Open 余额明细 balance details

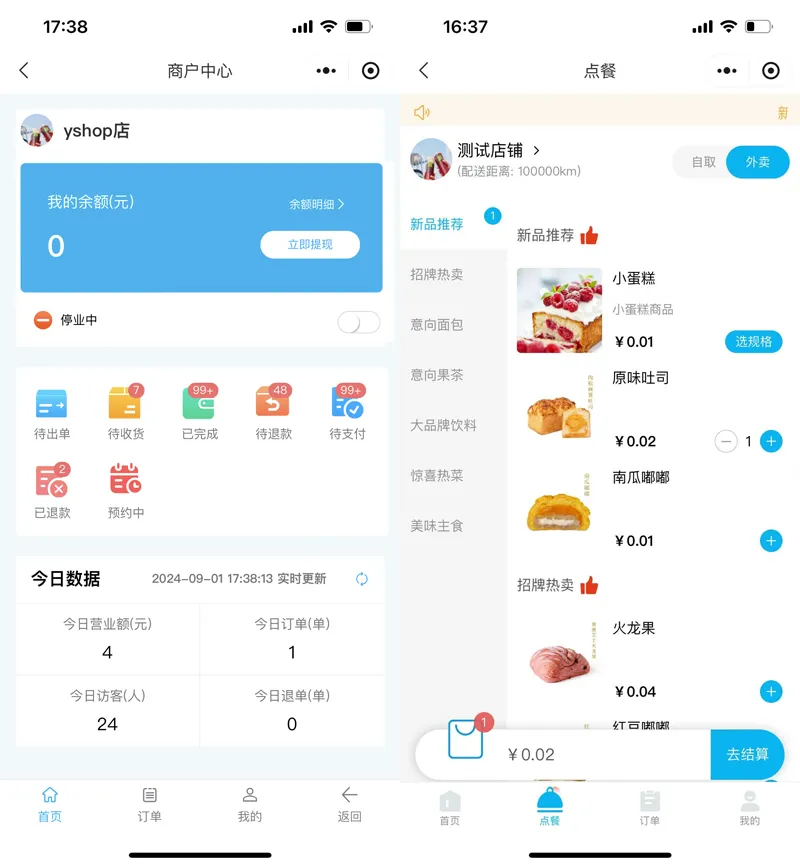(316, 204)
